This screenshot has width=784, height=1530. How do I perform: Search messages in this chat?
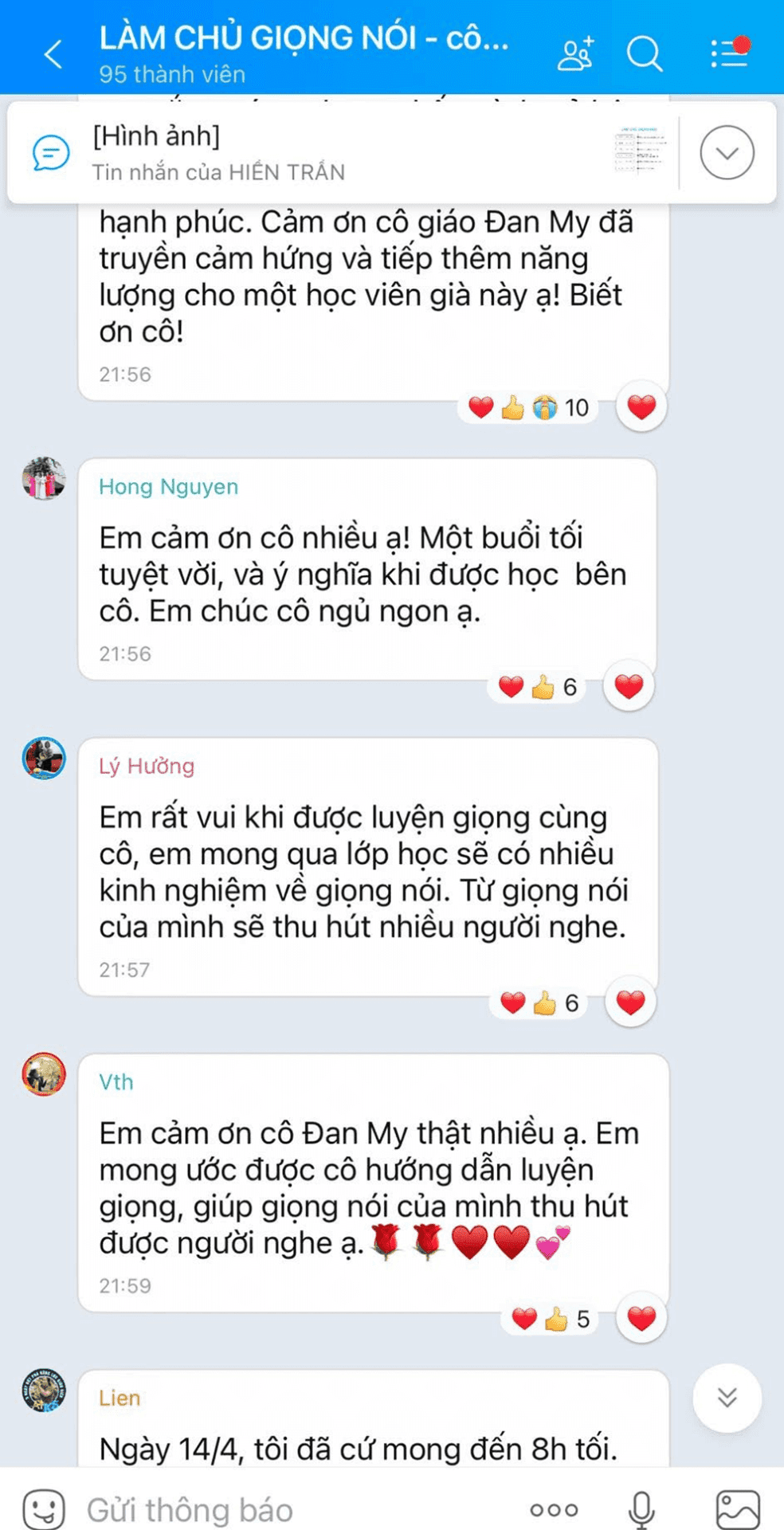pos(644,54)
